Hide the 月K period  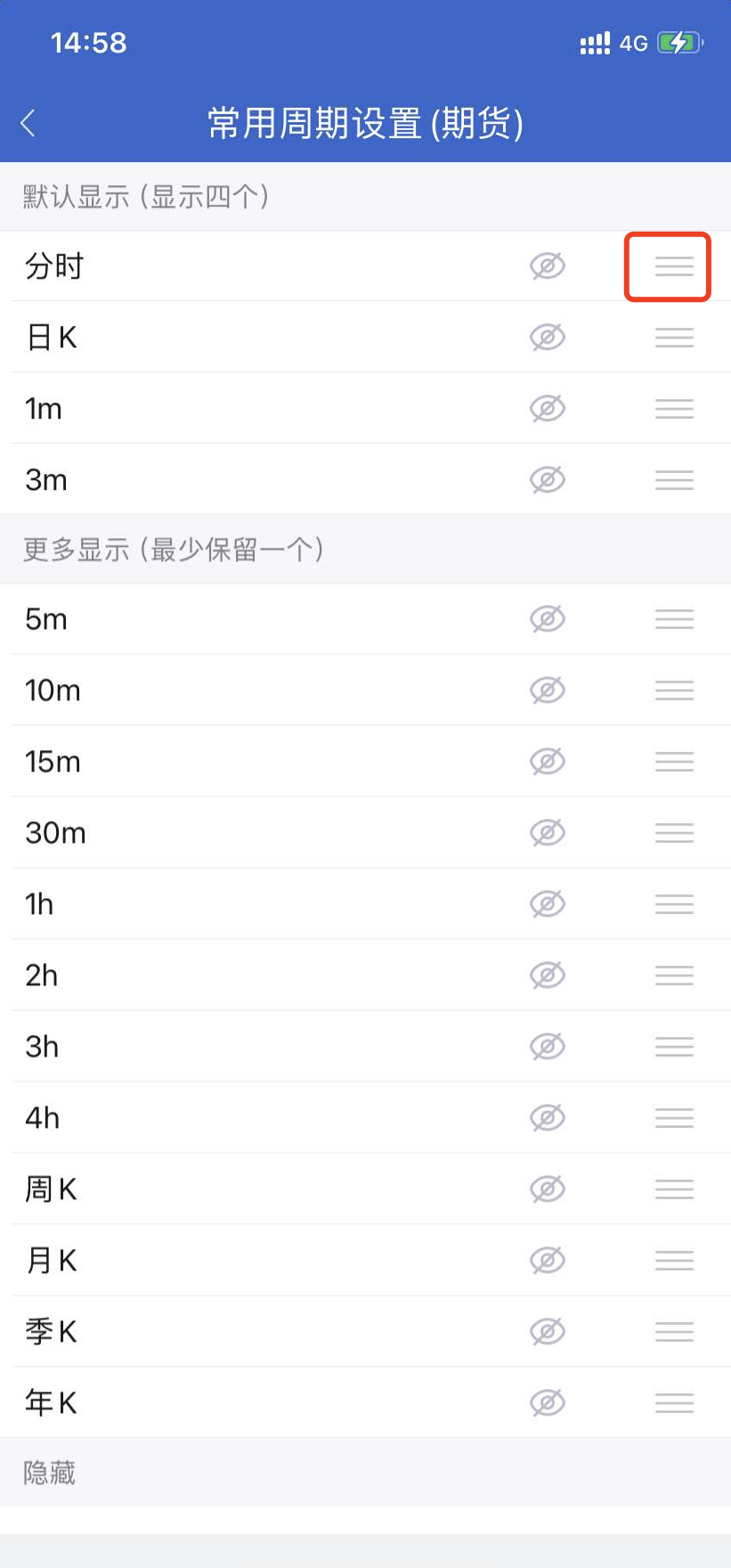click(548, 1260)
